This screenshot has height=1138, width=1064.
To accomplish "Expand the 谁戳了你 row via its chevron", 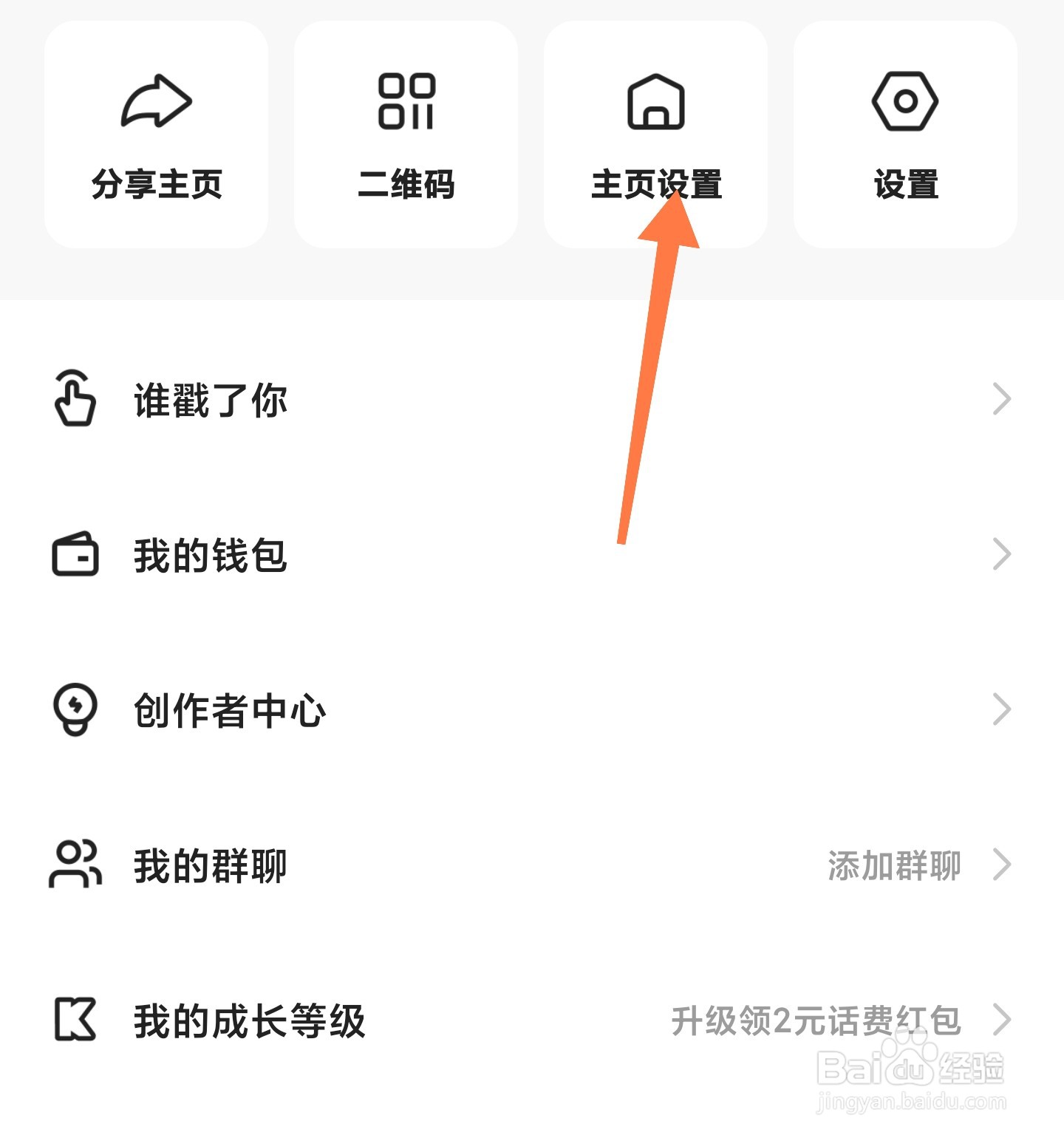I will click(x=1002, y=399).
